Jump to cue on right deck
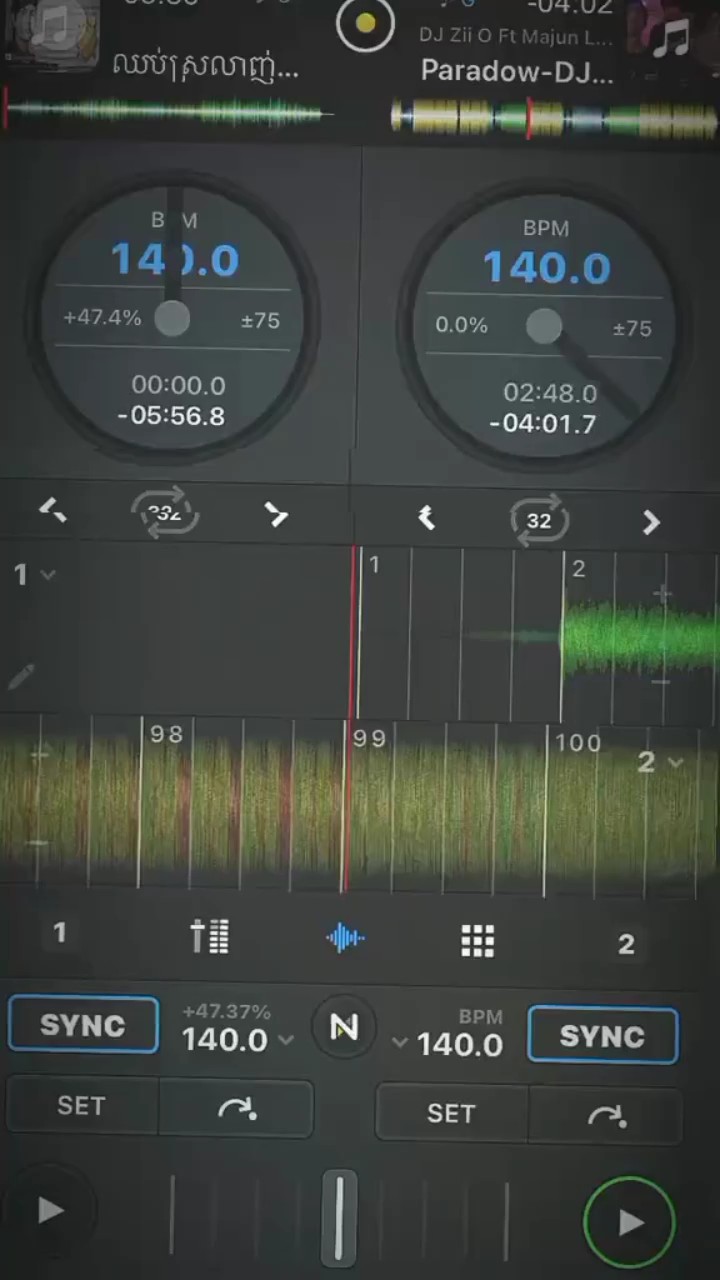 click(606, 1116)
